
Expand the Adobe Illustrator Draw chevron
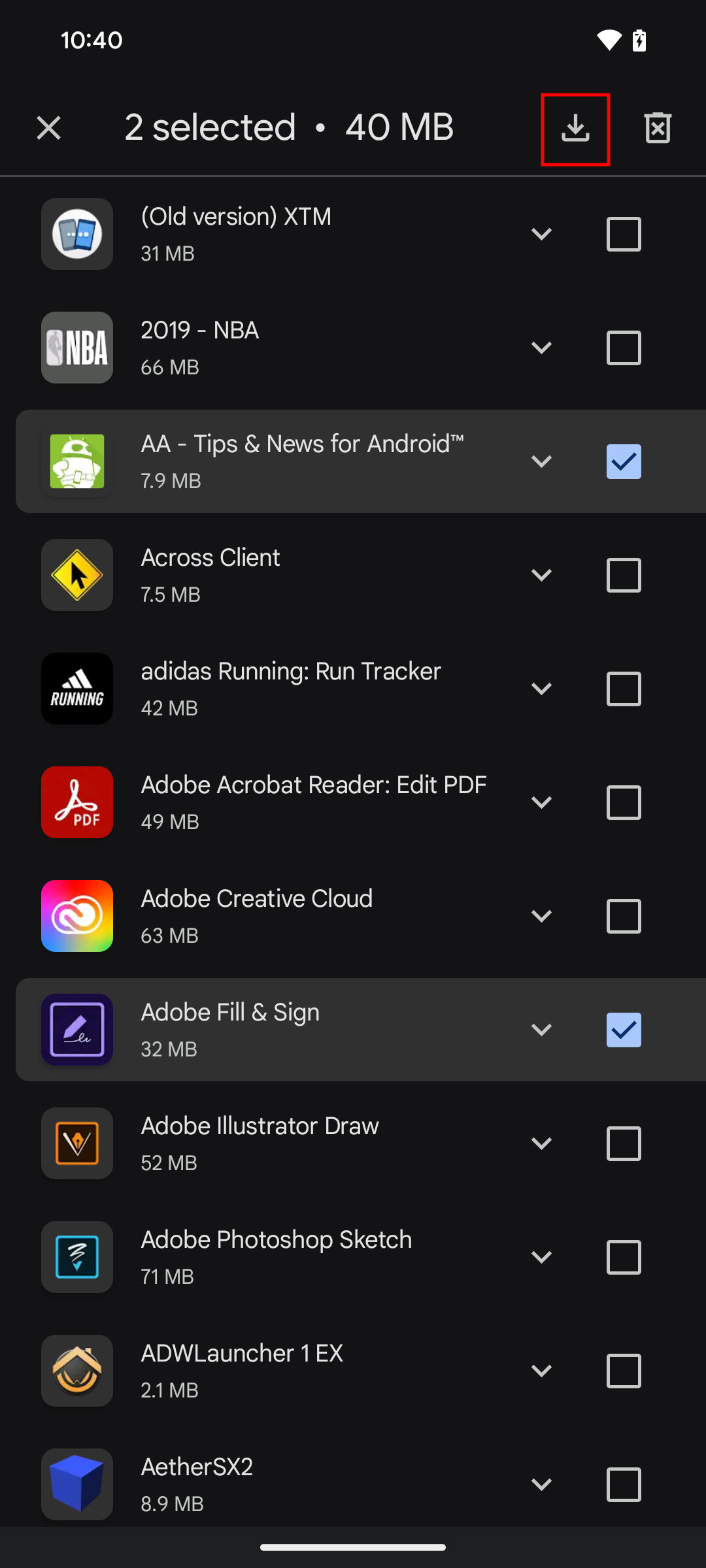coord(541,1143)
